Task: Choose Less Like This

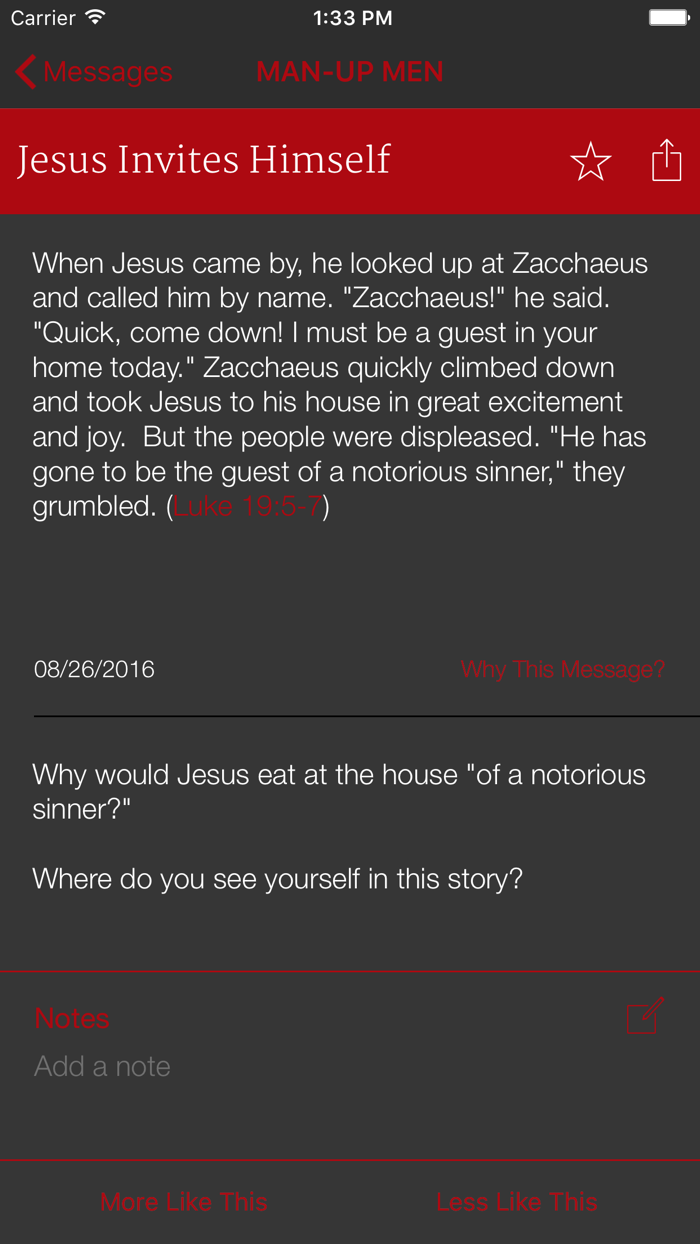Action: tap(516, 1202)
